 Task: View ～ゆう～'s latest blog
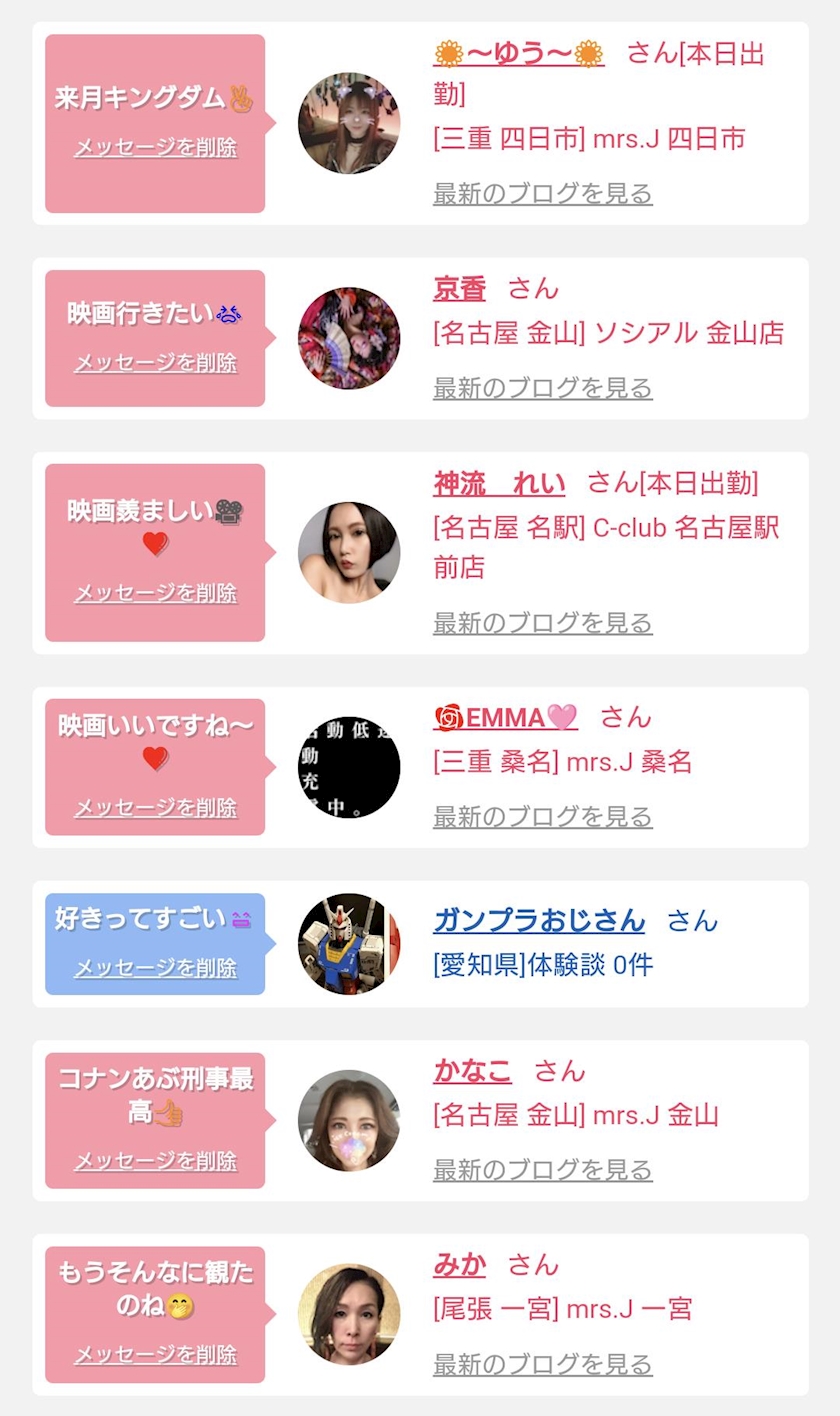pyautogui.click(x=542, y=193)
